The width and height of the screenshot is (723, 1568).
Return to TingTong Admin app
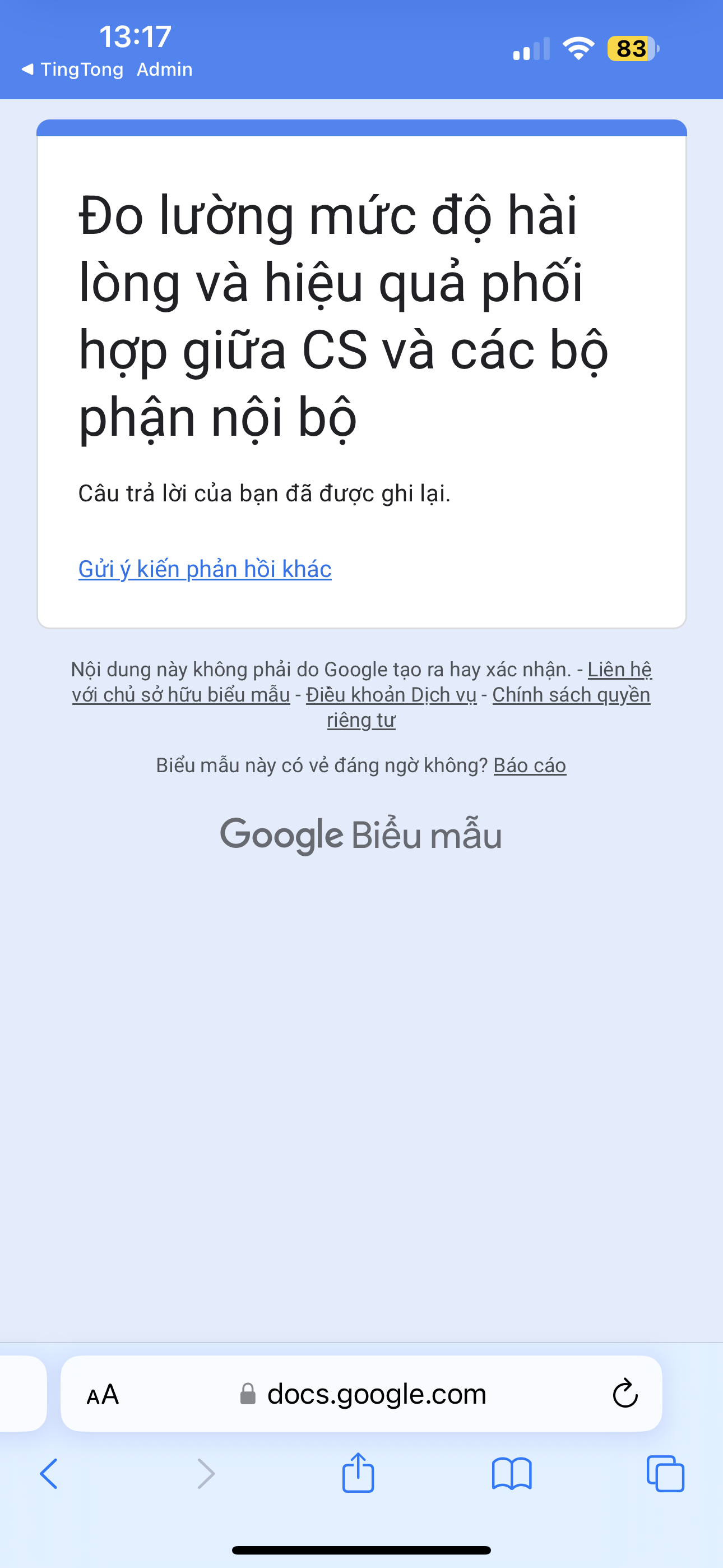pyautogui.click(x=106, y=70)
